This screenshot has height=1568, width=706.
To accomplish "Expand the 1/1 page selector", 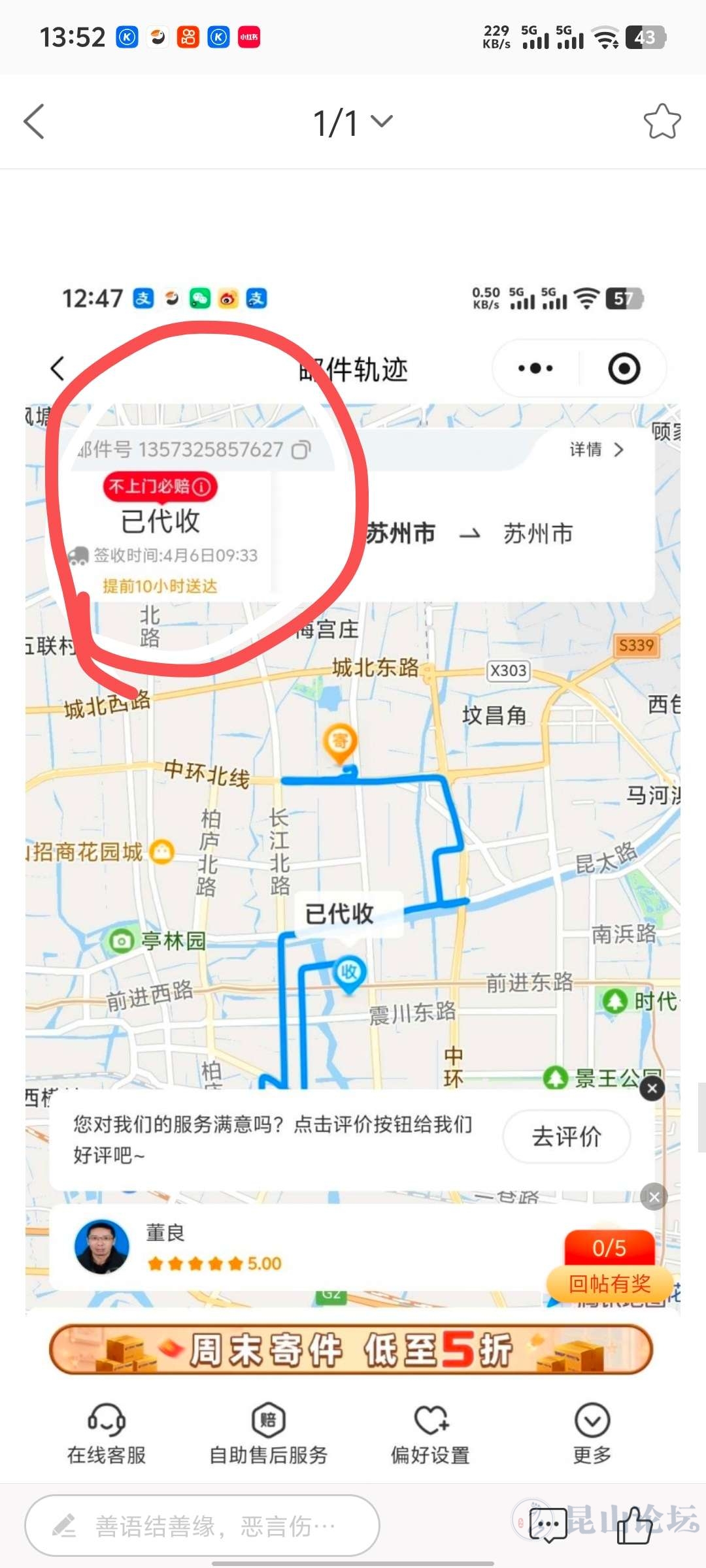I will tap(353, 122).
